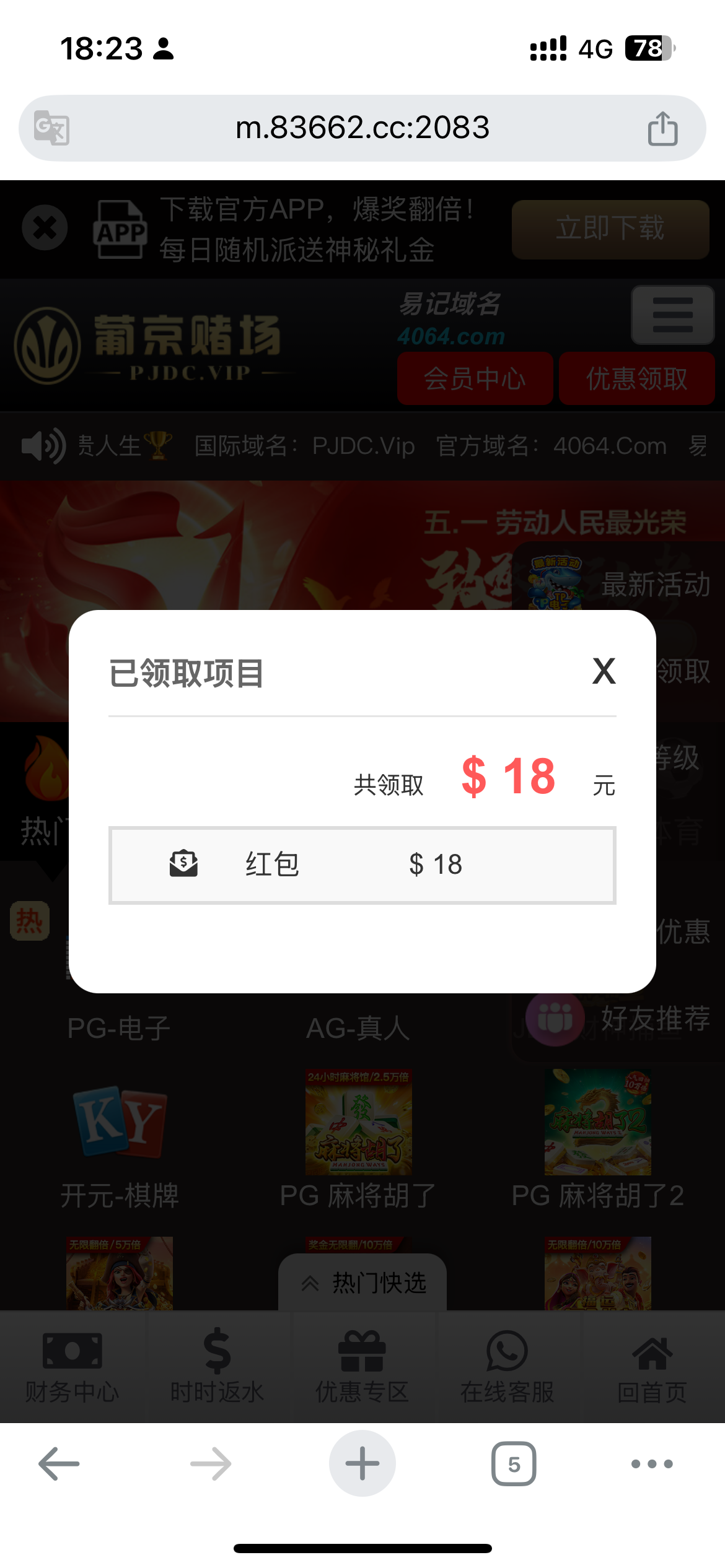Screen dimensions: 725x1568
Task: Click the red envelope 红包 icon
Action: point(184,864)
